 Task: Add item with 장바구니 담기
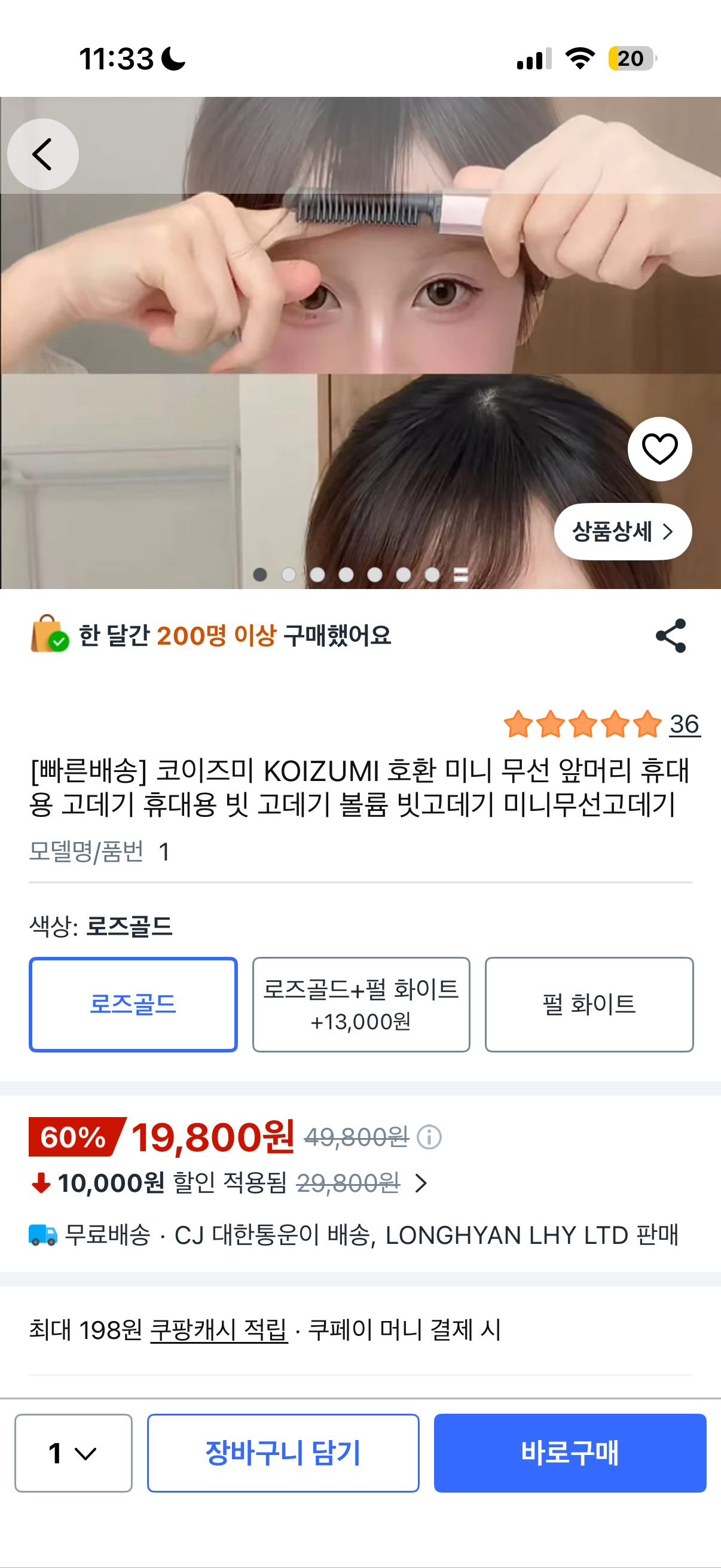283,1453
